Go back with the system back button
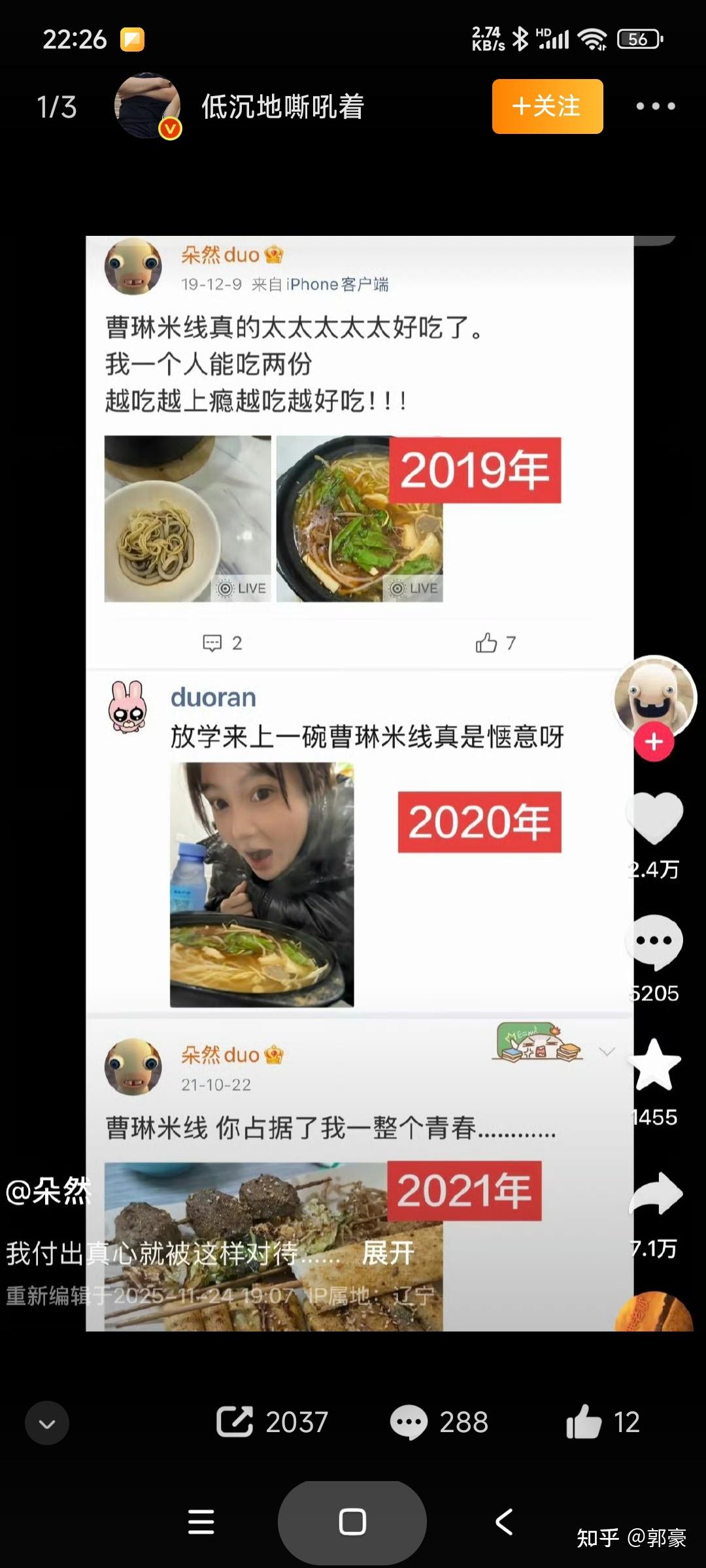This screenshot has height=1568, width=706. 504,1522
